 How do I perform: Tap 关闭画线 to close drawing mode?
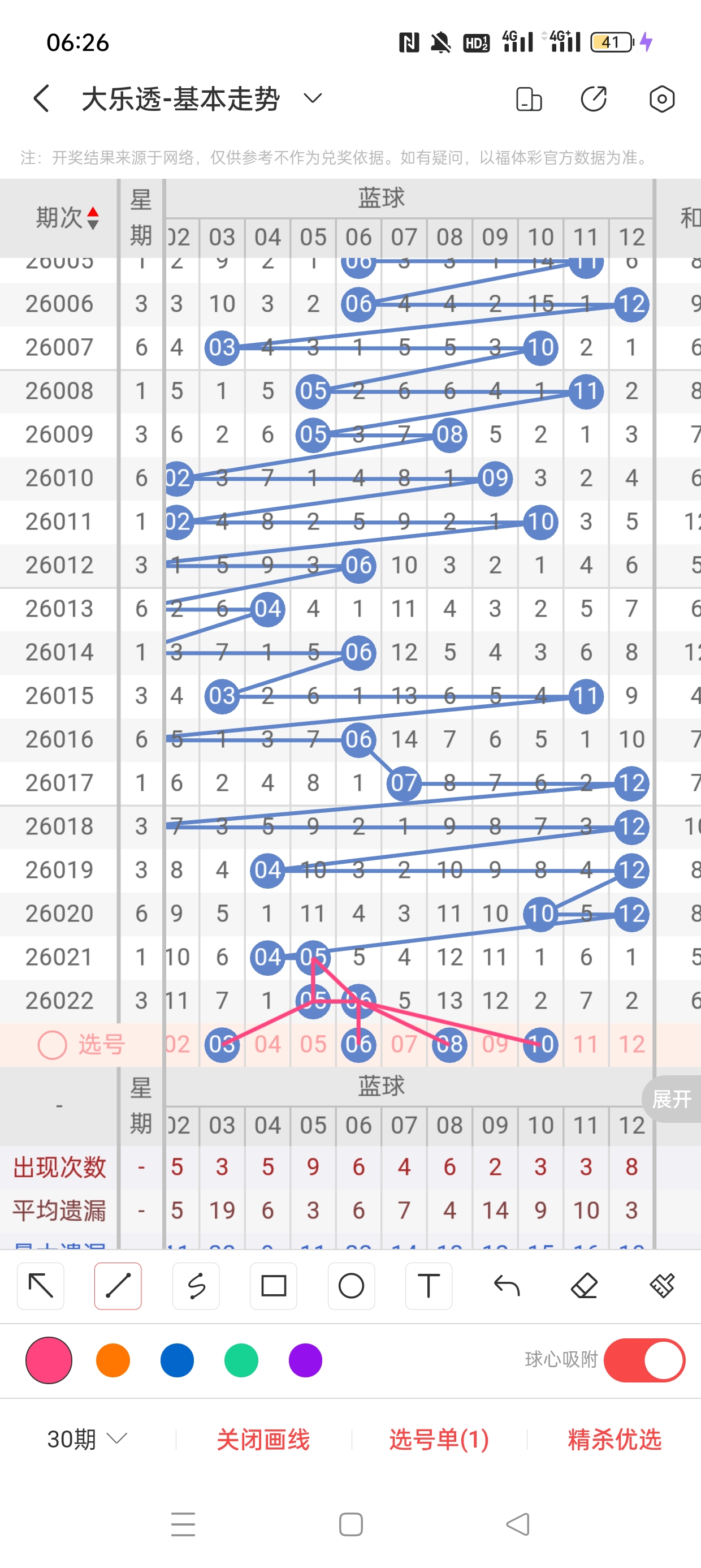tap(263, 1439)
